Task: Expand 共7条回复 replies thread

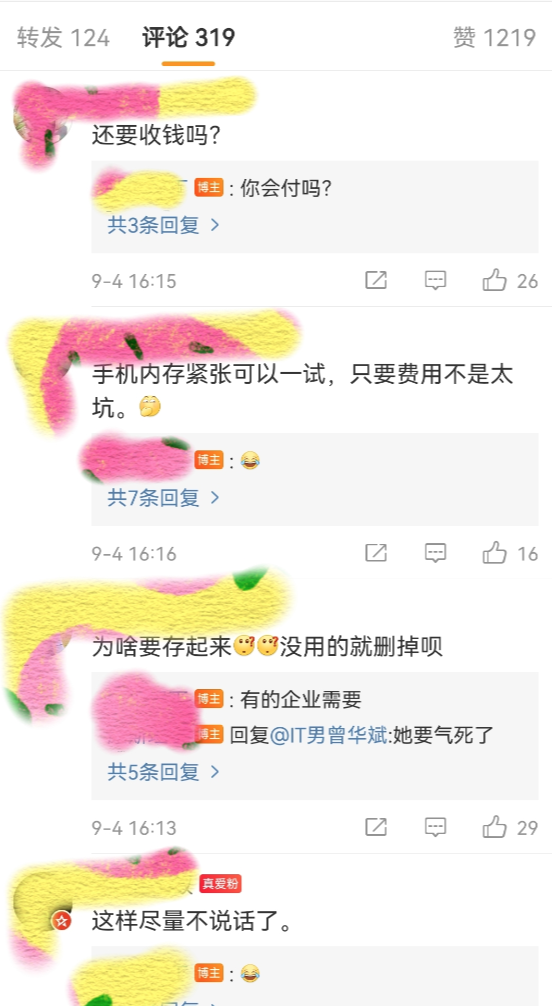Action: [x=164, y=498]
